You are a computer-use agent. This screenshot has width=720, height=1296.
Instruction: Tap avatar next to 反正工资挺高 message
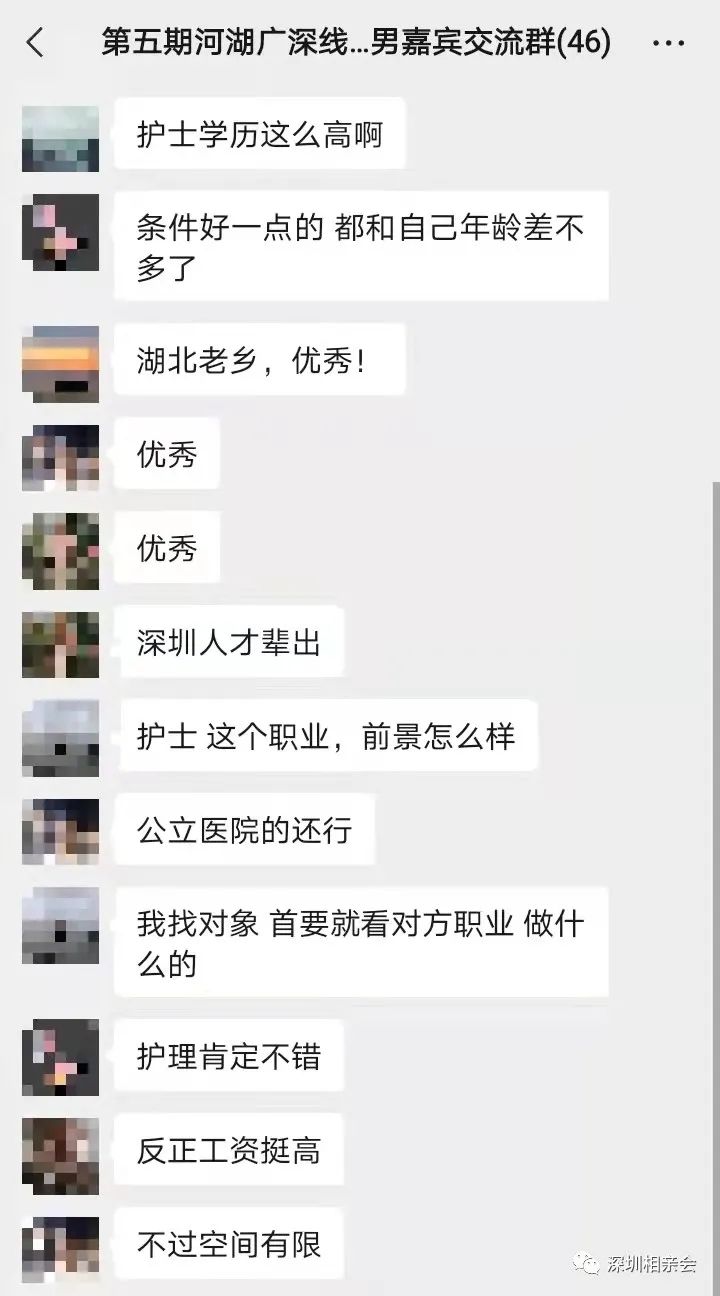(60, 1151)
